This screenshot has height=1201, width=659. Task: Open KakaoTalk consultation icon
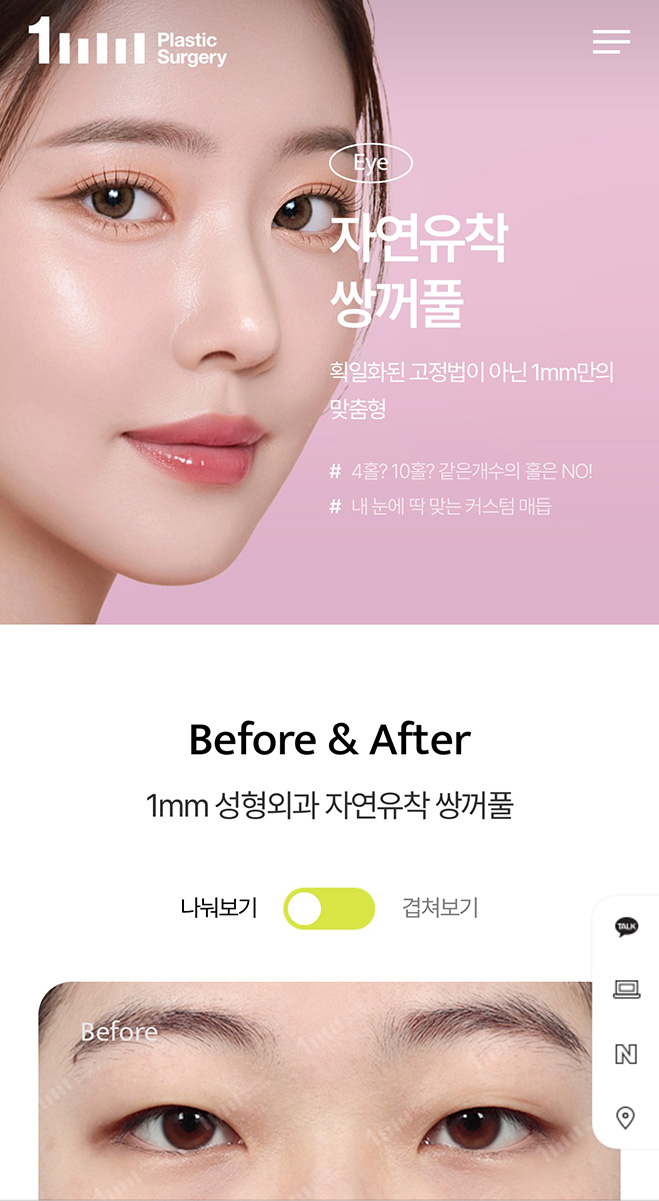(x=626, y=927)
